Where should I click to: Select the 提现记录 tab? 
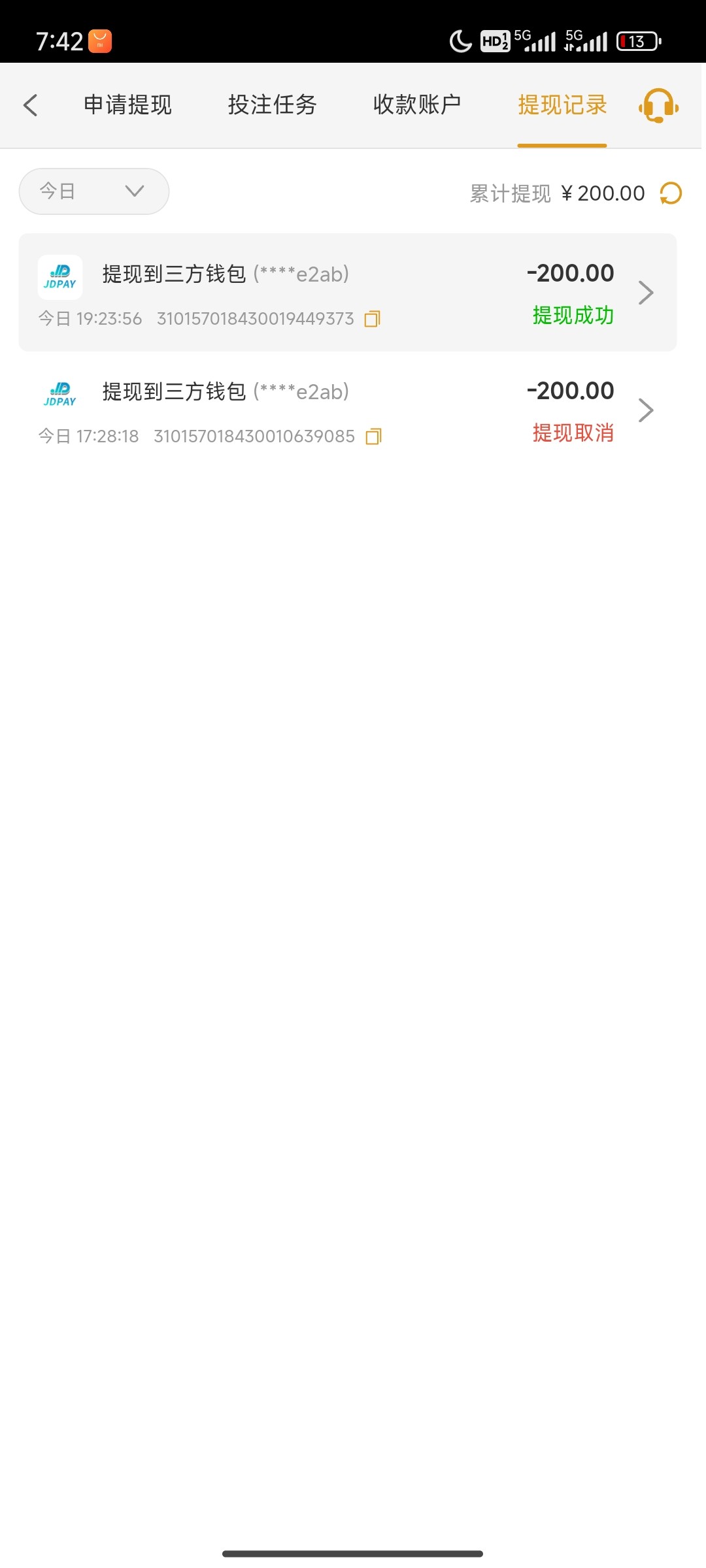click(562, 105)
